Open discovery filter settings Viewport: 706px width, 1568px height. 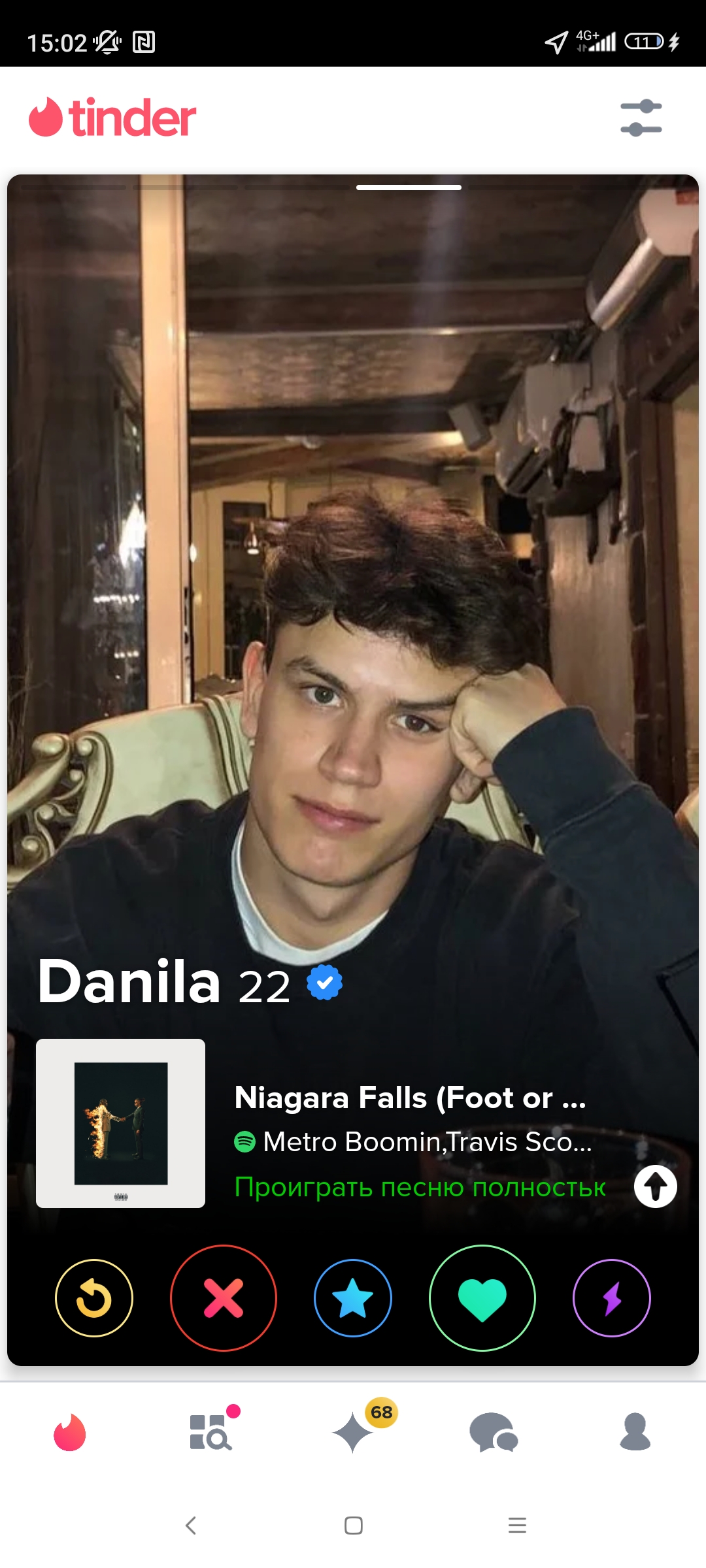point(641,118)
